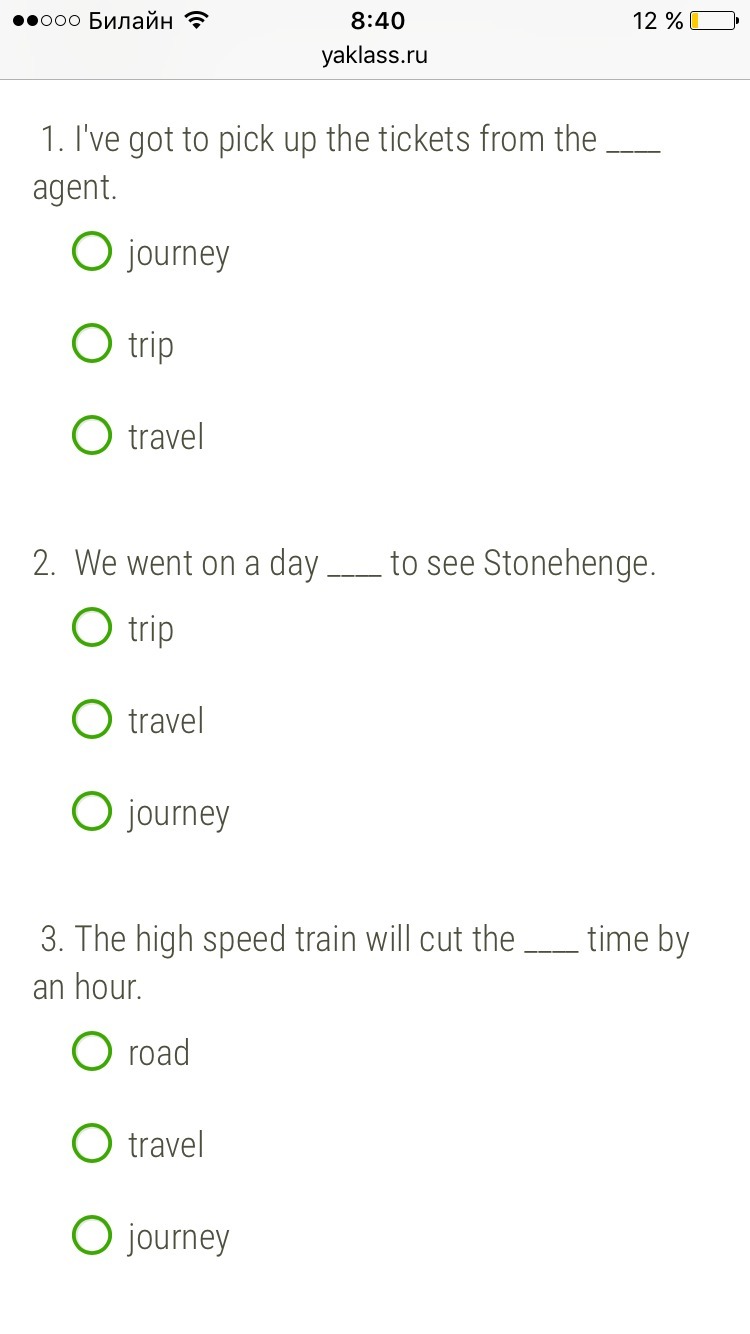
Task: Tap the yaklass.ru address bar
Action: coord(375,55)
